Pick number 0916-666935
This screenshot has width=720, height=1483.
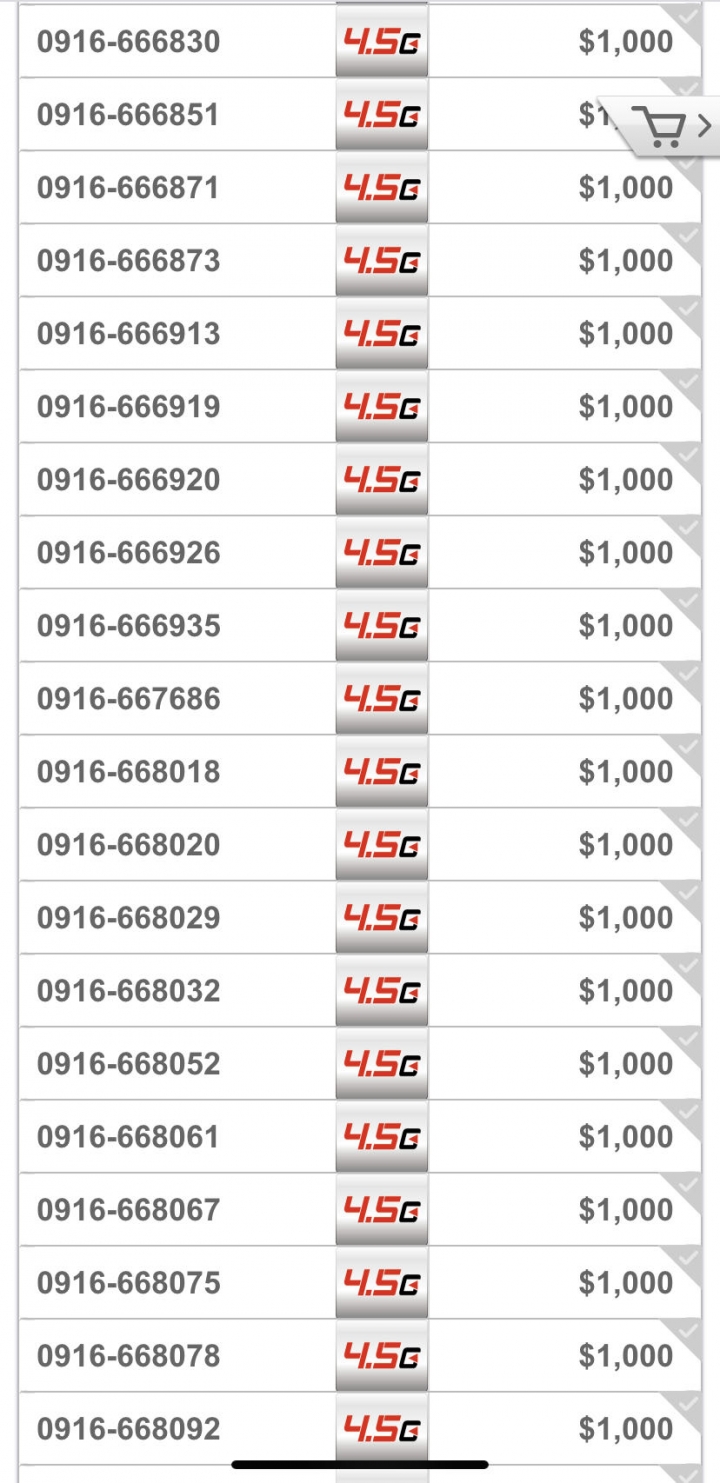(360, 626)
